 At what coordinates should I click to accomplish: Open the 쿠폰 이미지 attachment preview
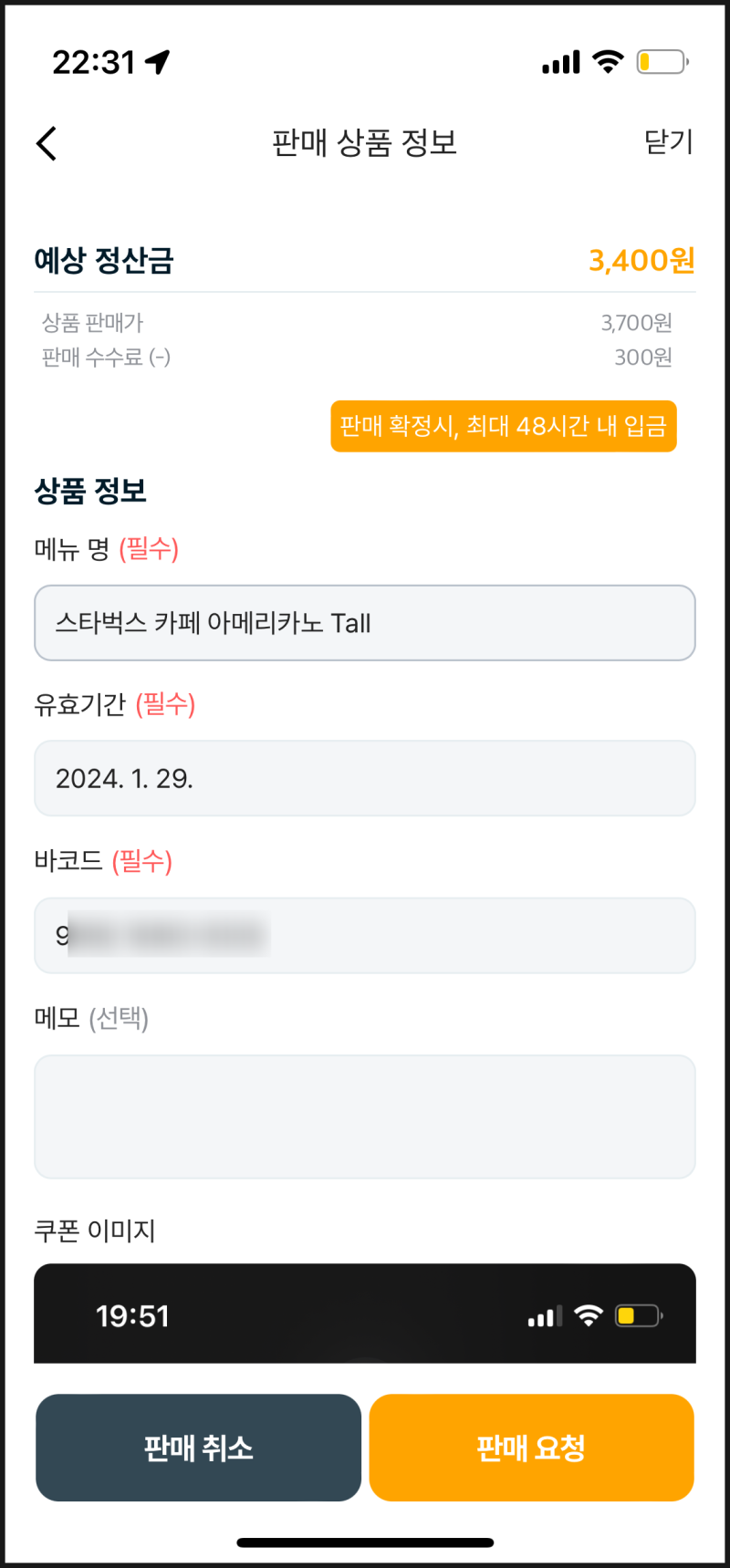tap(365, 1314)
